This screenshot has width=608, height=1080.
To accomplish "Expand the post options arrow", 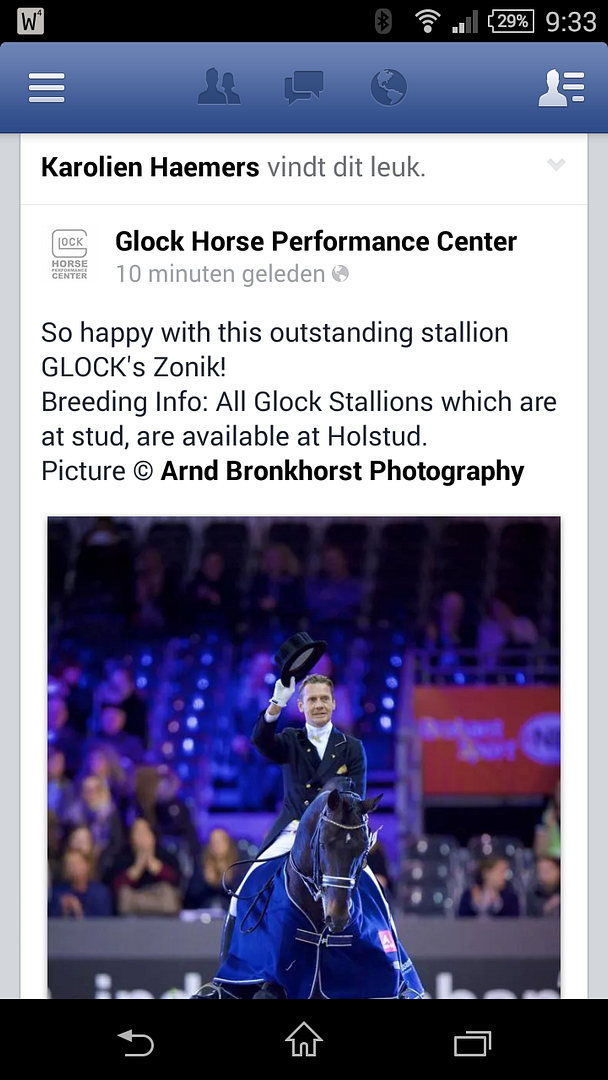I will 556,165.
